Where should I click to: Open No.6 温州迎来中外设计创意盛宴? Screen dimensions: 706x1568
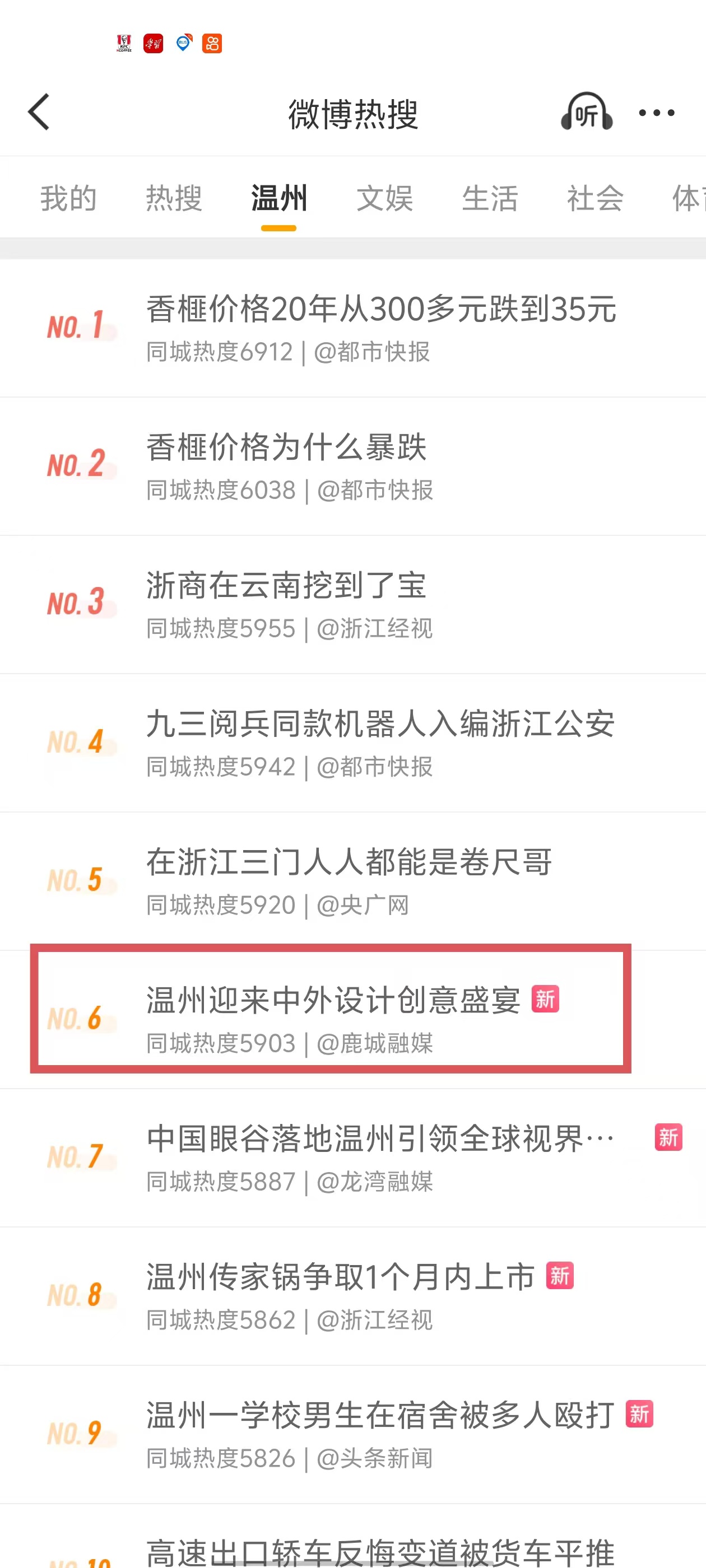[333, 1001]
